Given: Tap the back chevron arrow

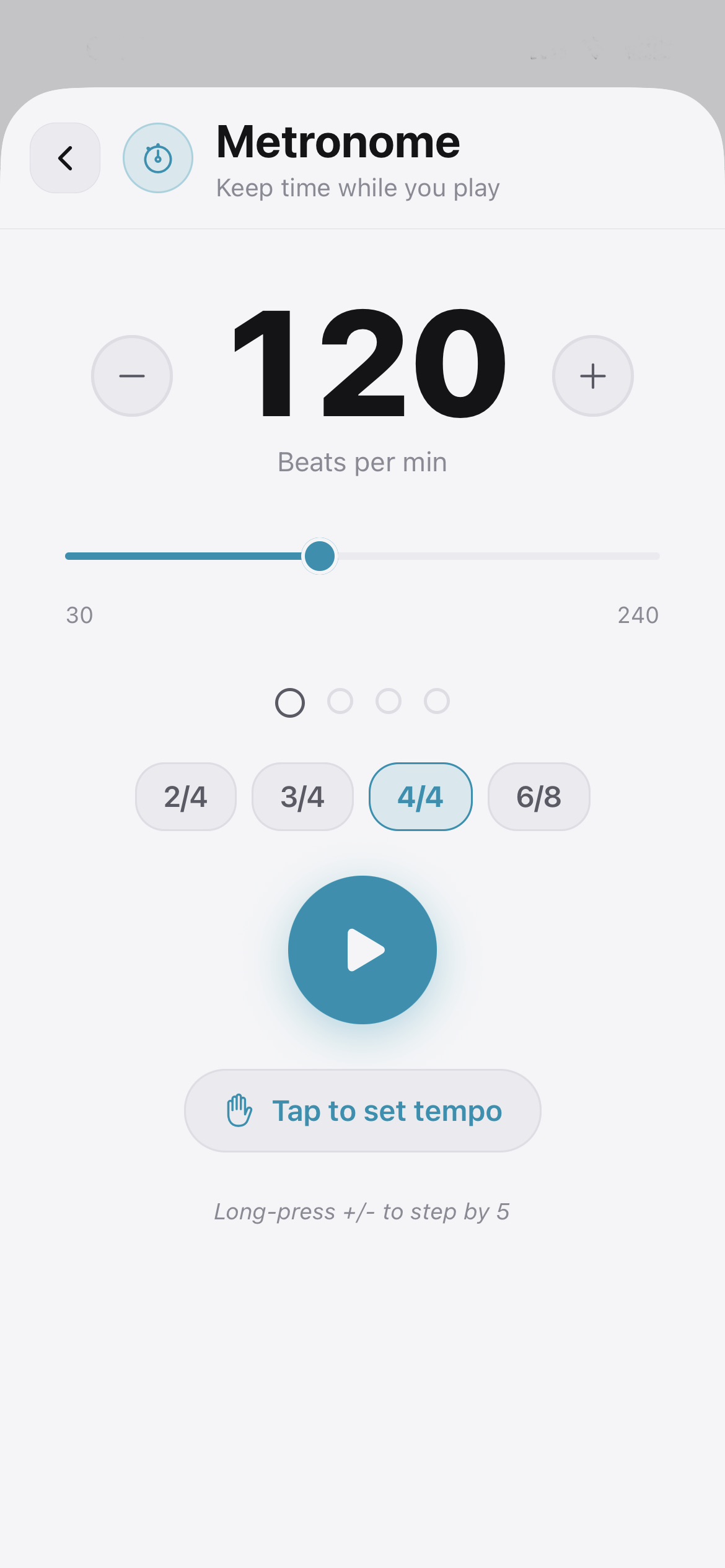Looking at the screenshot, I should [x=64, y=157].
